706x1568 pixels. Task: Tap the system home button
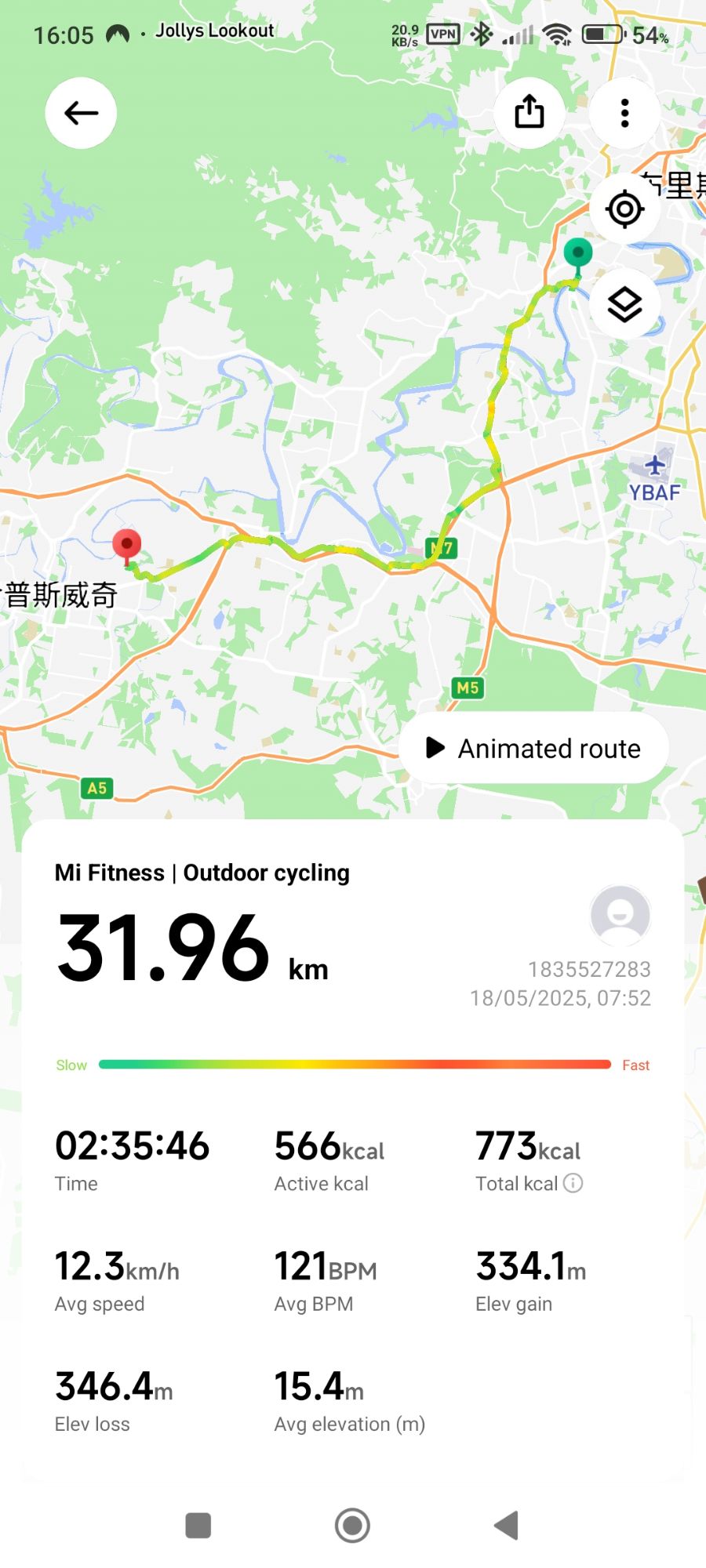[352, 1526]
